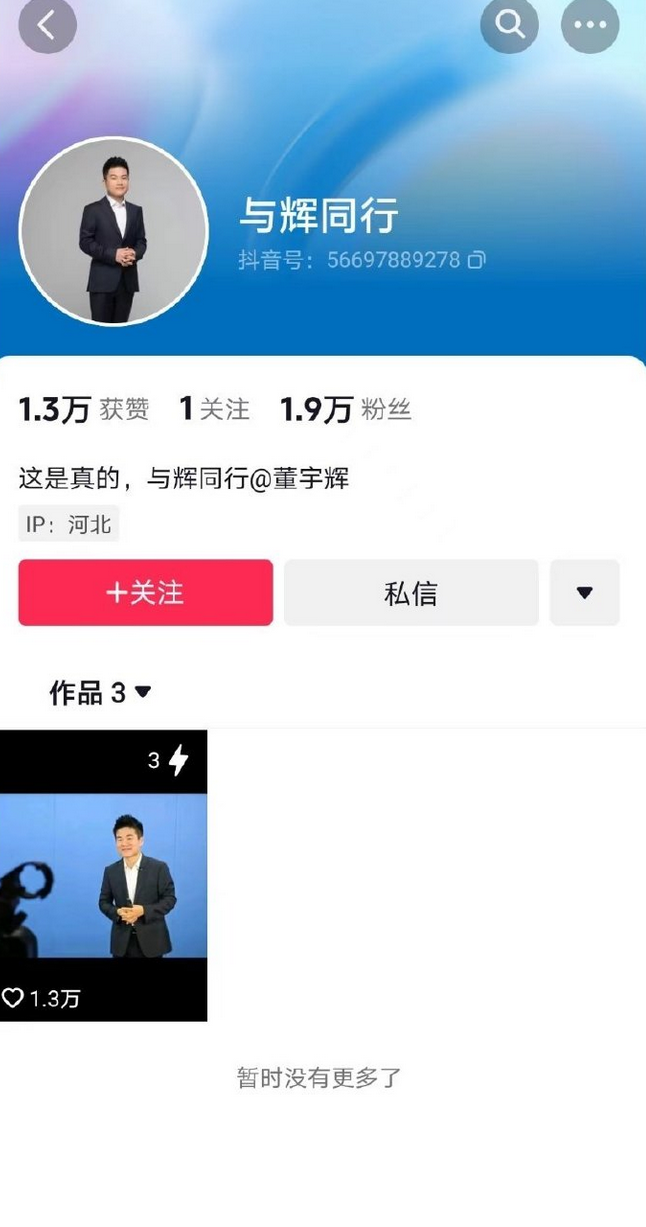View the 1 关注 following list

(x=214, y=409)
